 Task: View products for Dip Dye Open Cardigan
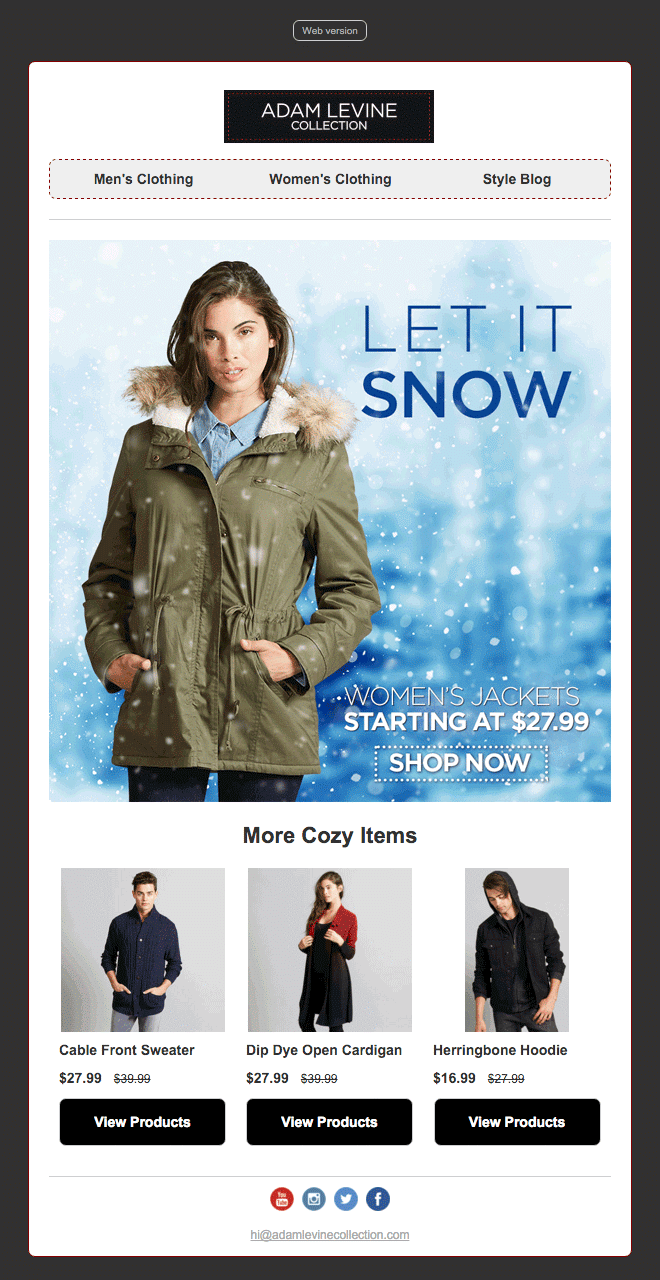tap(329, 1122)
